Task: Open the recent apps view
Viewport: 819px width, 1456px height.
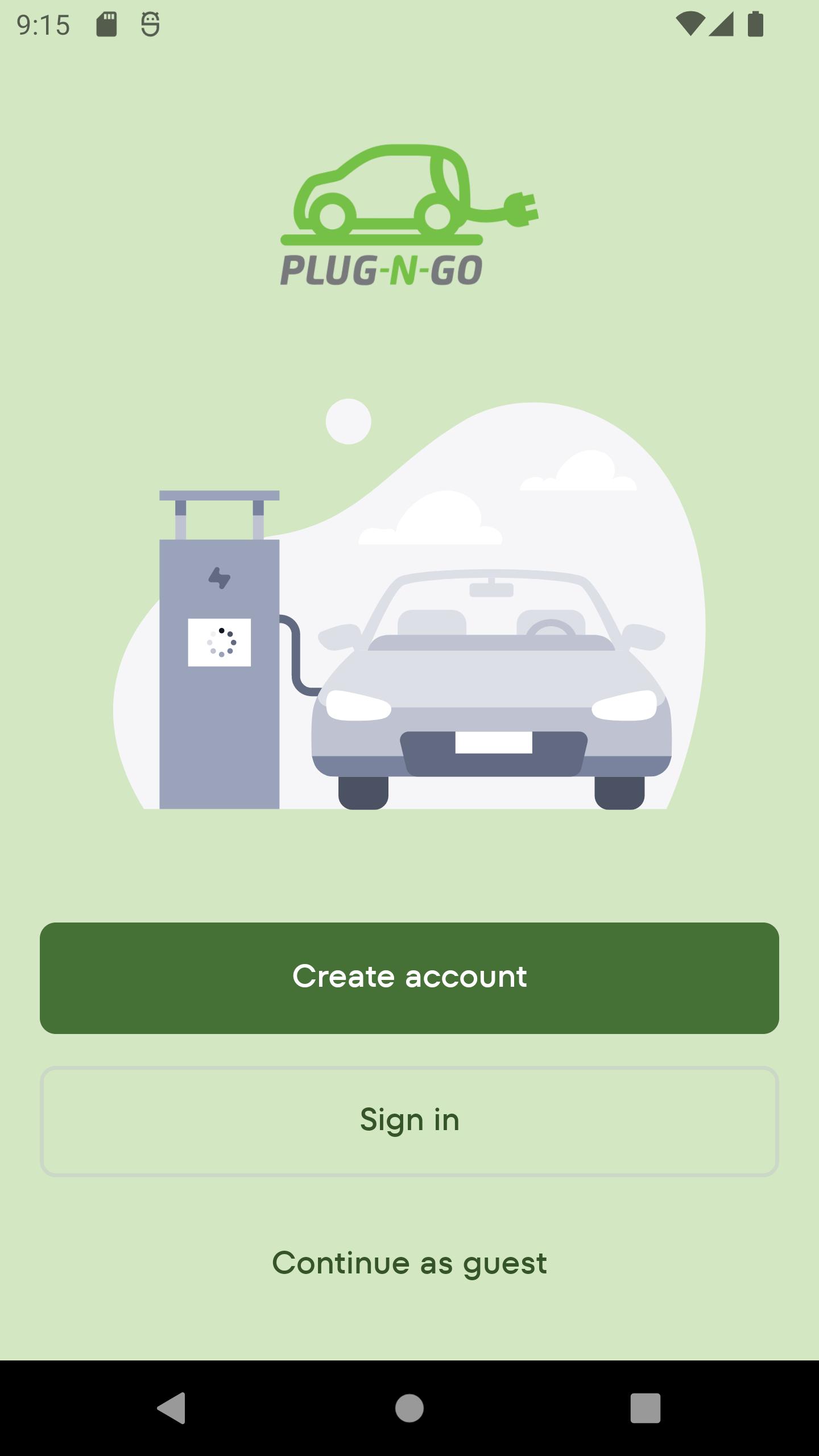Action: 646,1408
